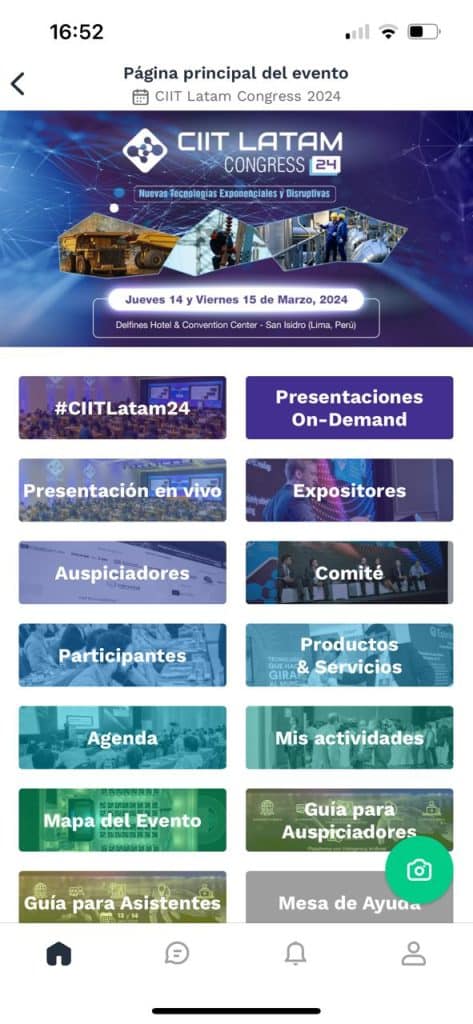Open the notifications bell tab
The image size is (473, 1024).
click(x=295, y=954)
